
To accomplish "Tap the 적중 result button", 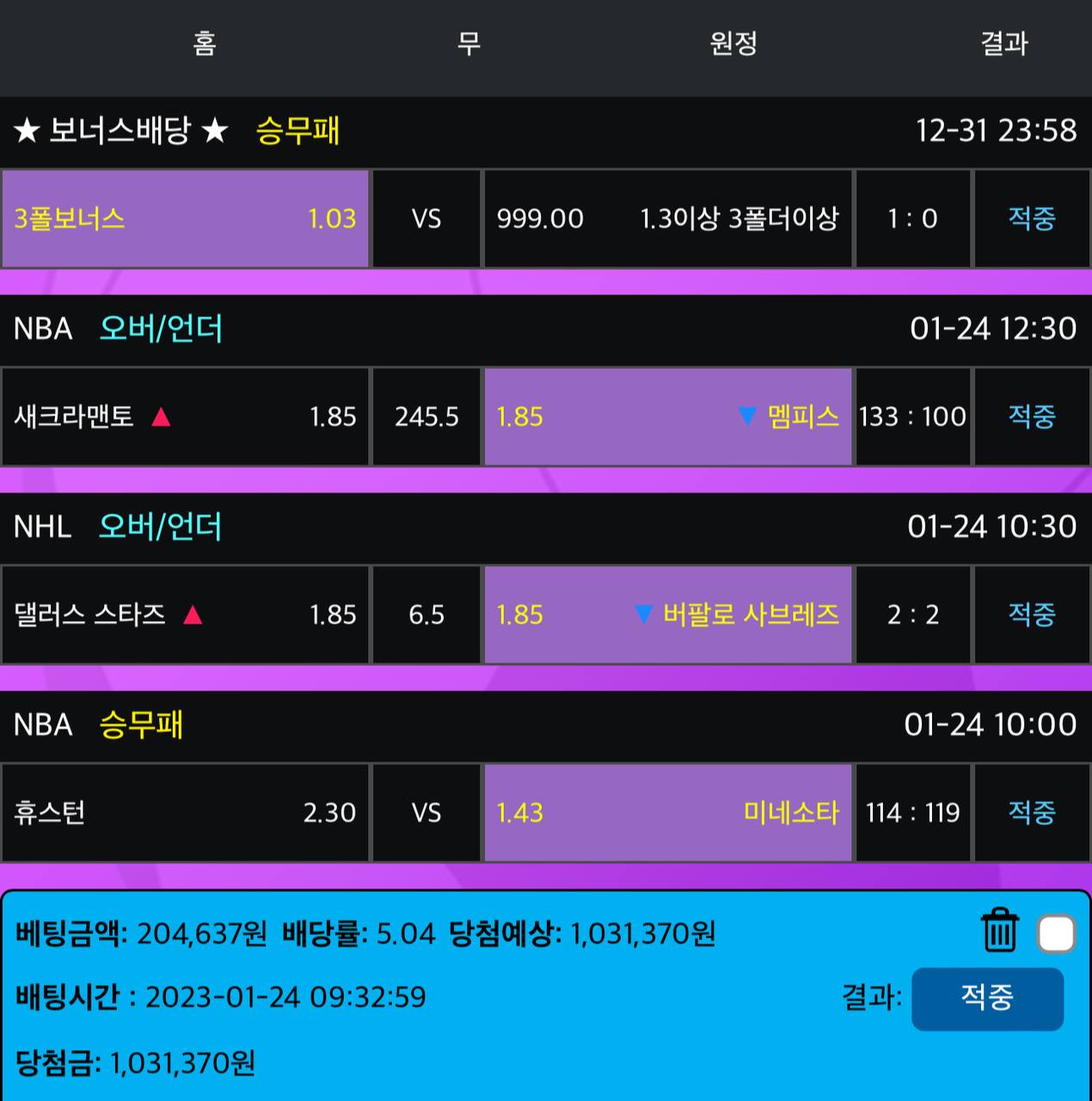I will tap(987, 998).
